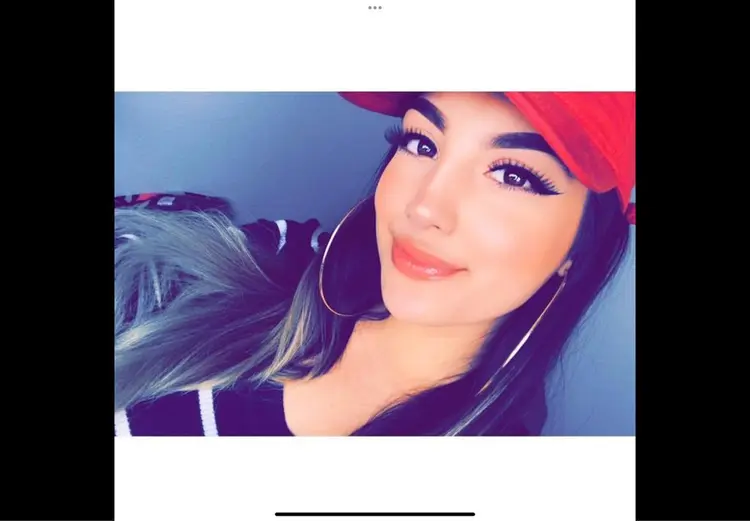This screenshot has width=750, height=521.
Task: Tap the photo to show viewer controls
Action: coord(375,264)
